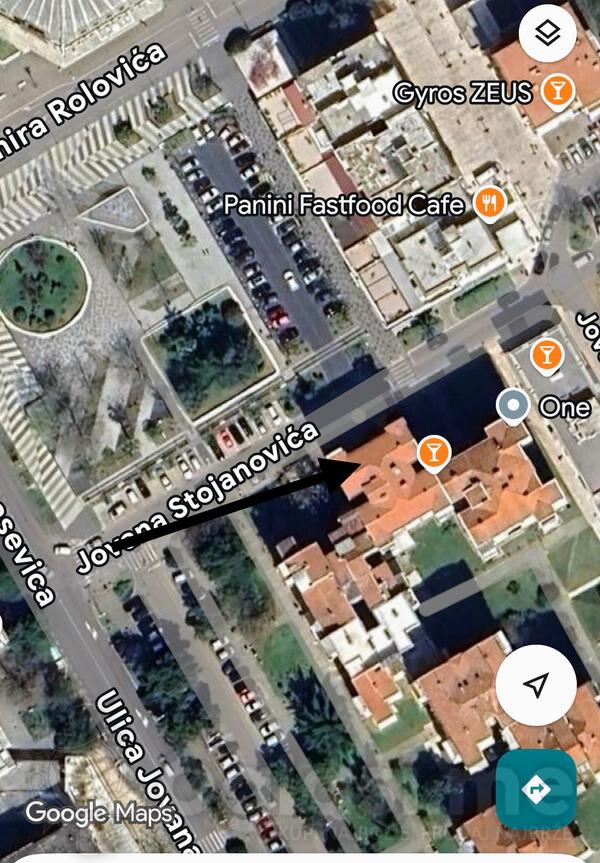
Task: Open the map layers selector
Action: point(553,34)
